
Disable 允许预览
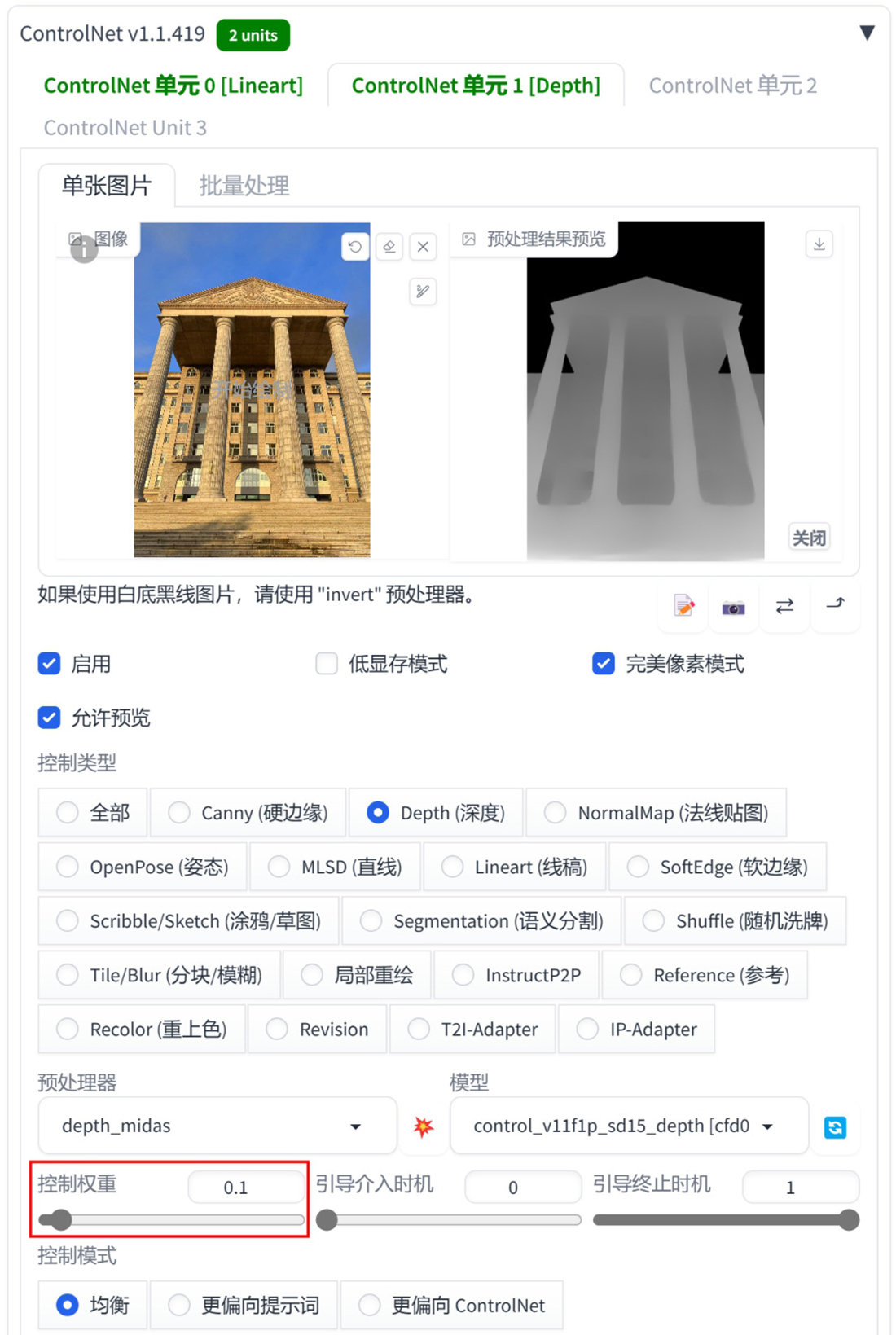pyautogui.click(x=50, y=718)
